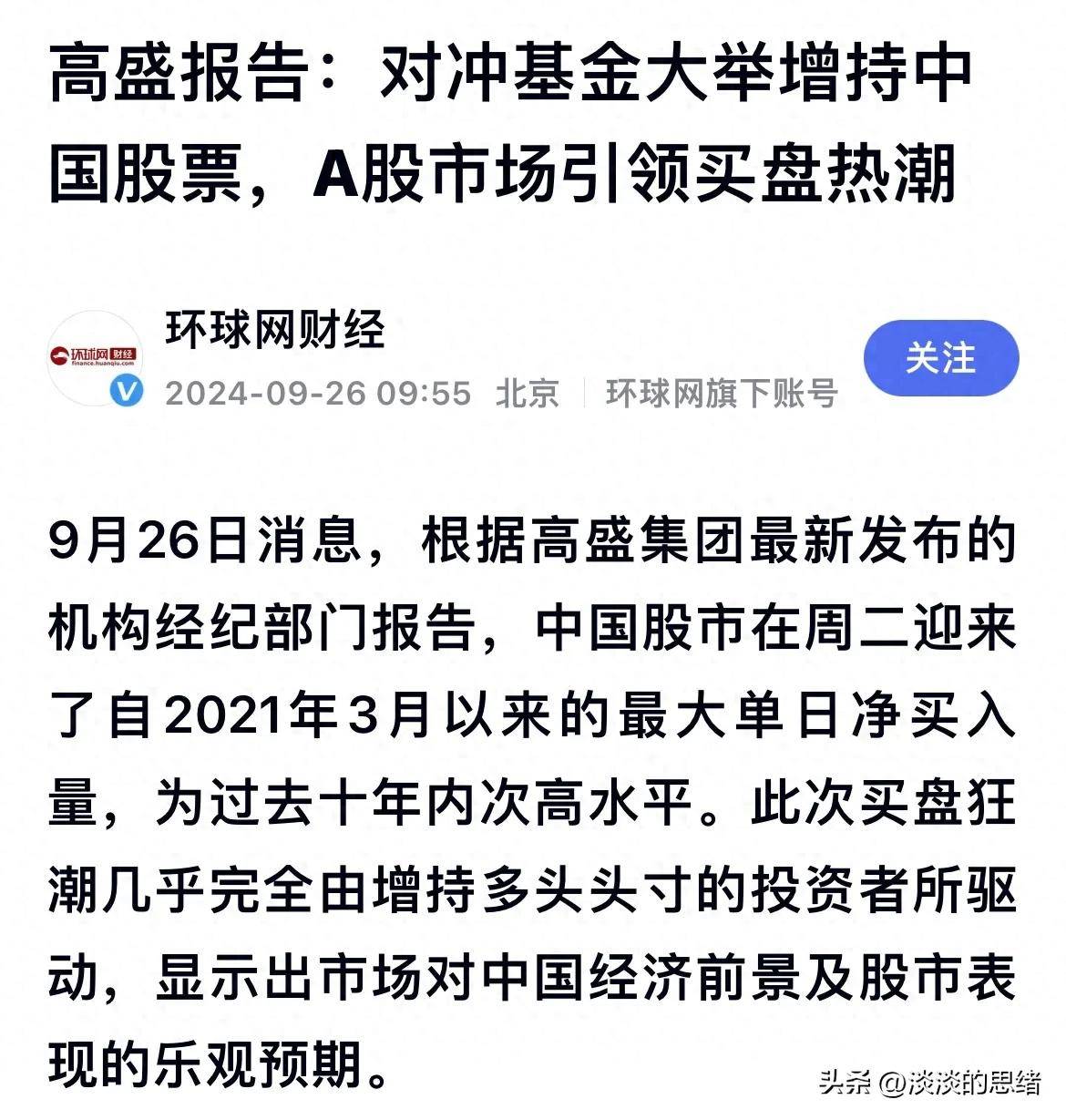Open the 环球网财经 author avatar
Viewport: 1066px width, 1120px height.
point(93,357)
